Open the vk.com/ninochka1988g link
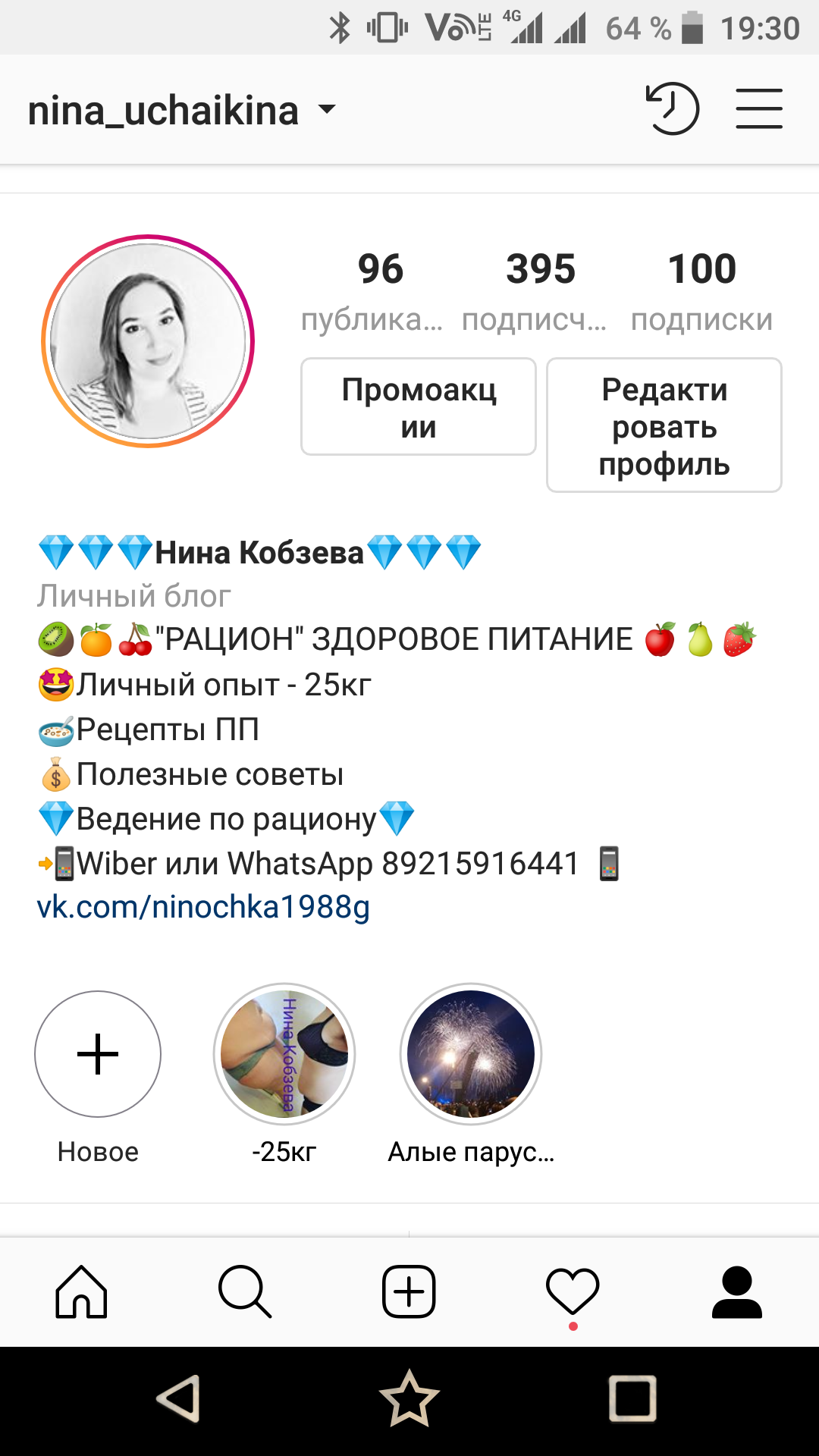 (x=203, y=907)
